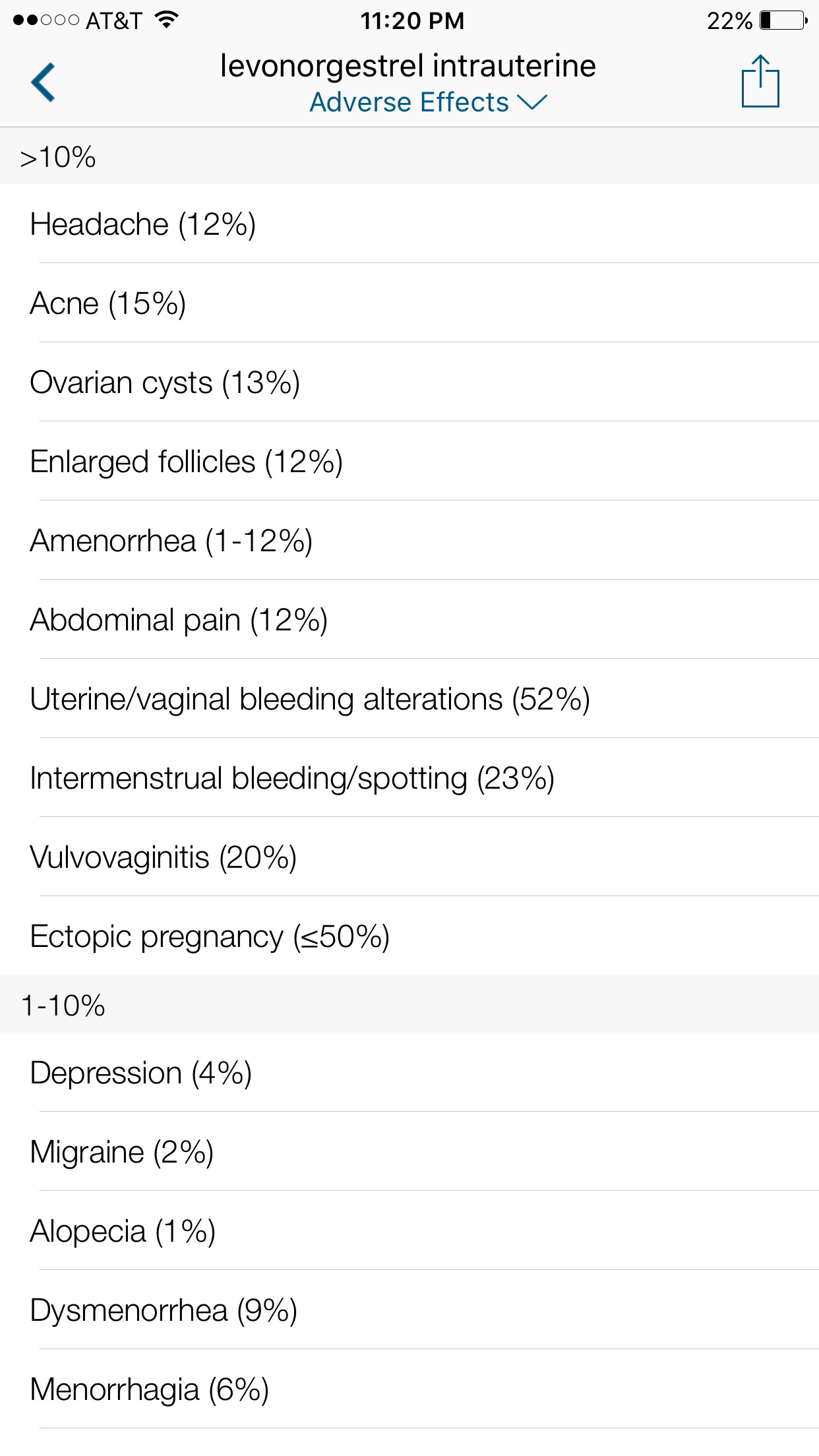Share this drug page
The image size is (819, 1456).
coord(760,81)
